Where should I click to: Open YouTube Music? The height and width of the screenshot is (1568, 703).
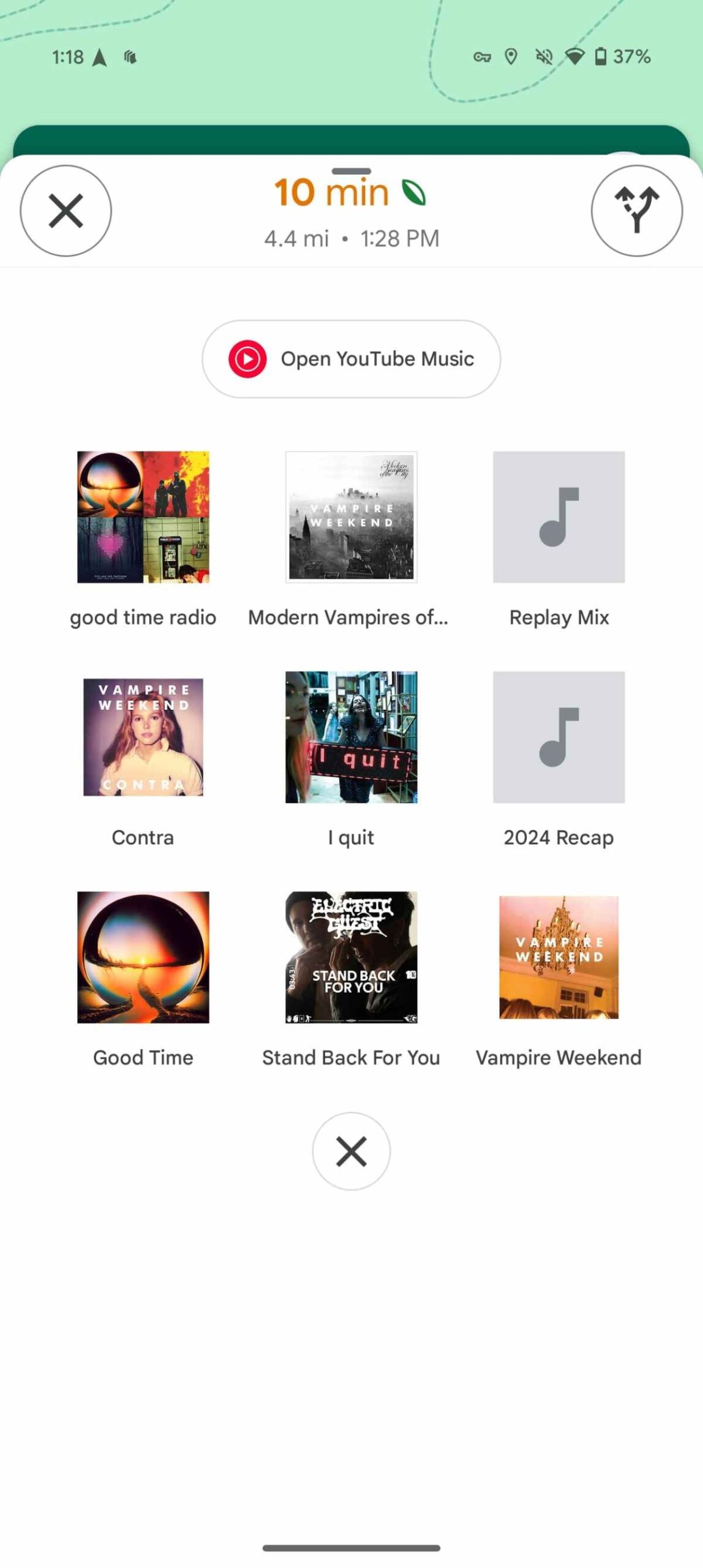[x=351, y=358]
